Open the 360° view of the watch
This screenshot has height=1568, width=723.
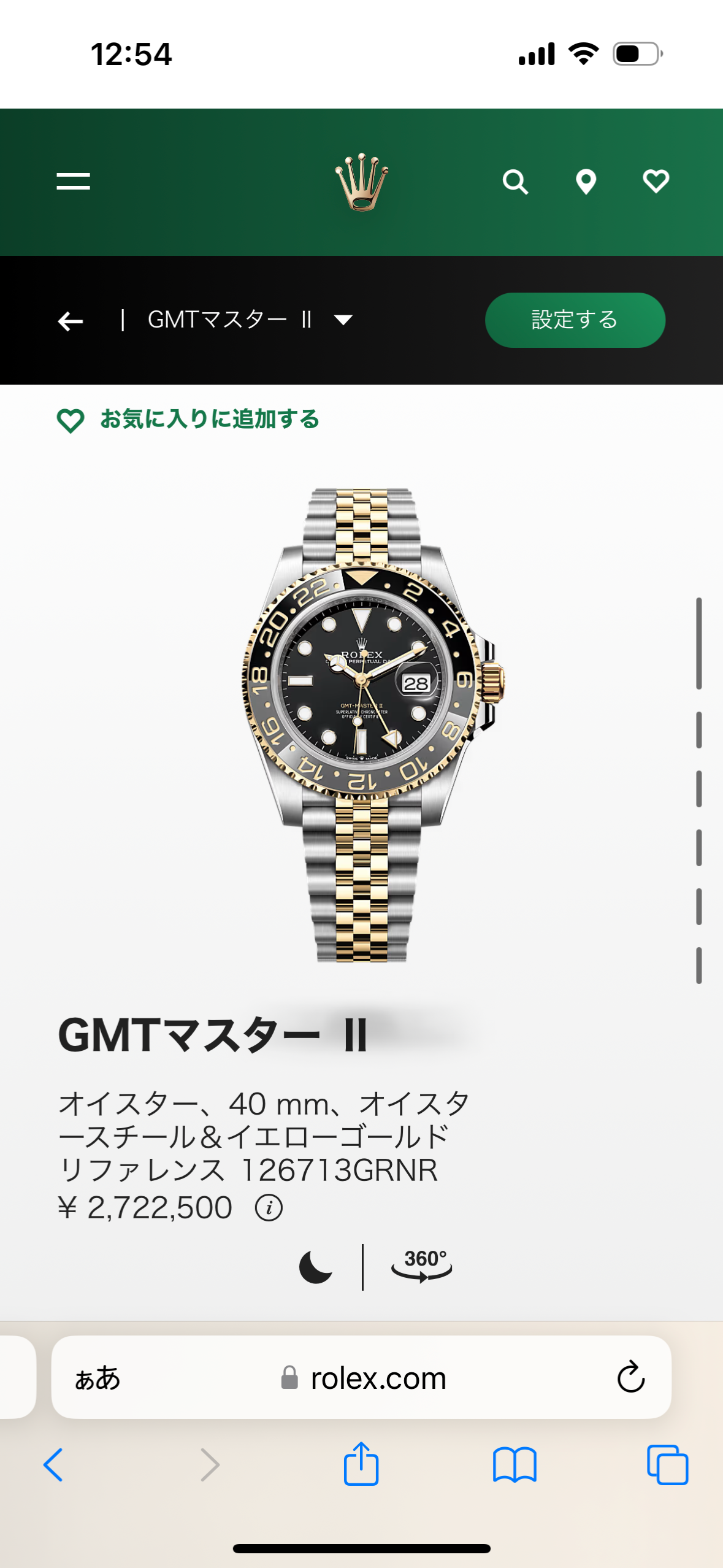click(422, 1266)
